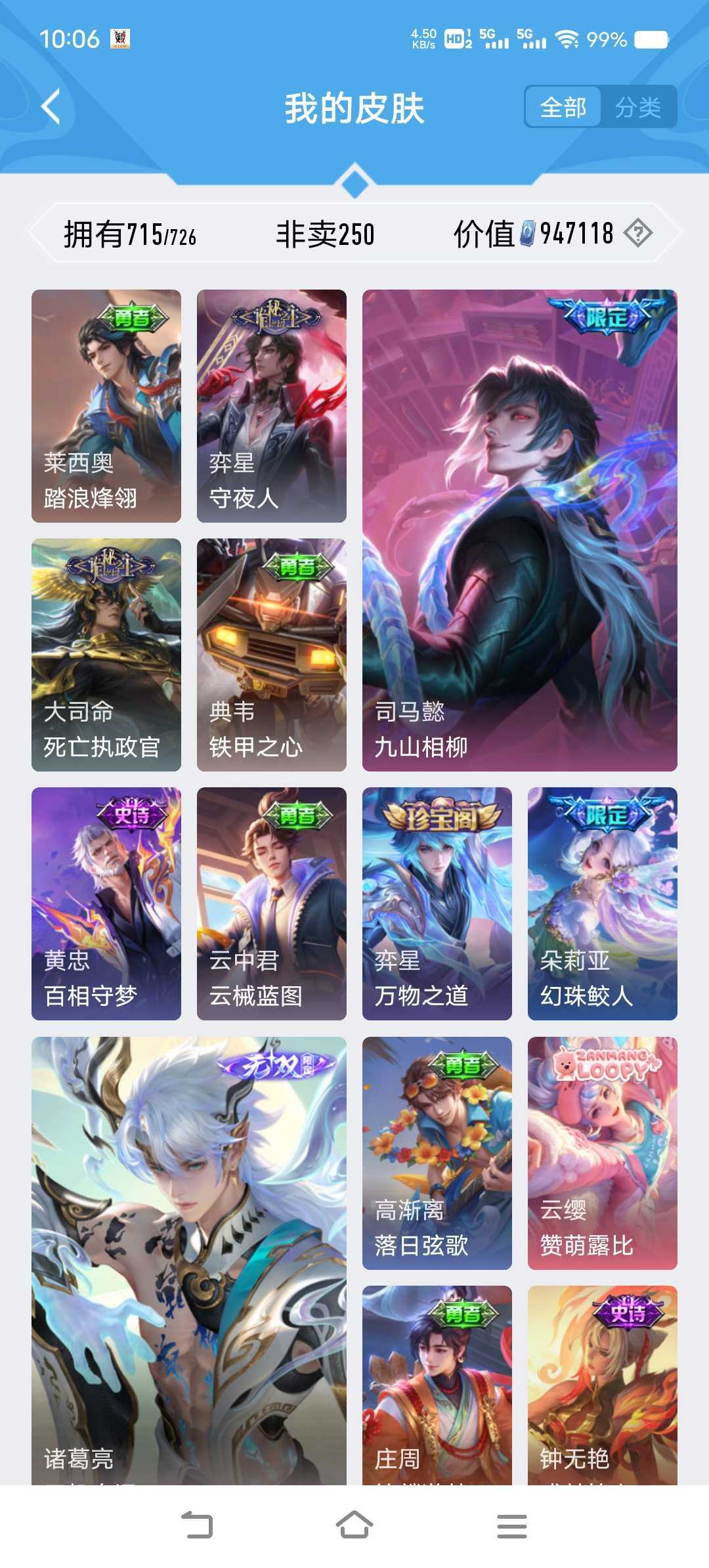Screen dimensions: 709x1568
Task: Switch to the 分类 tab
Action: (x=638, y=106)
